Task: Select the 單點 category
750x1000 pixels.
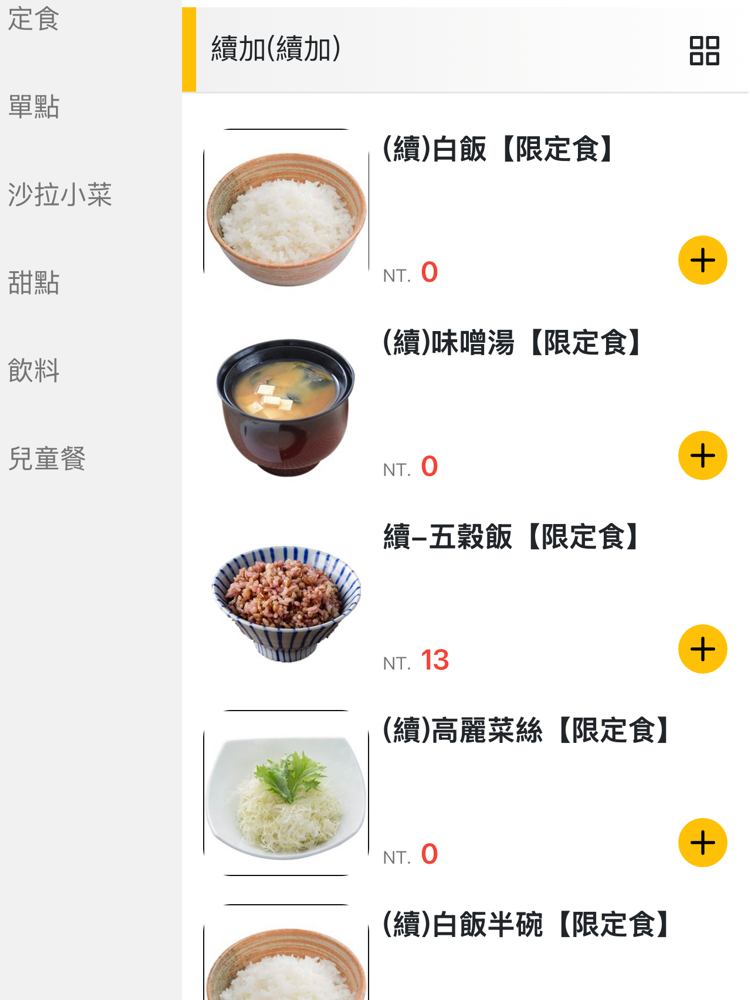Action: (34, 106)
